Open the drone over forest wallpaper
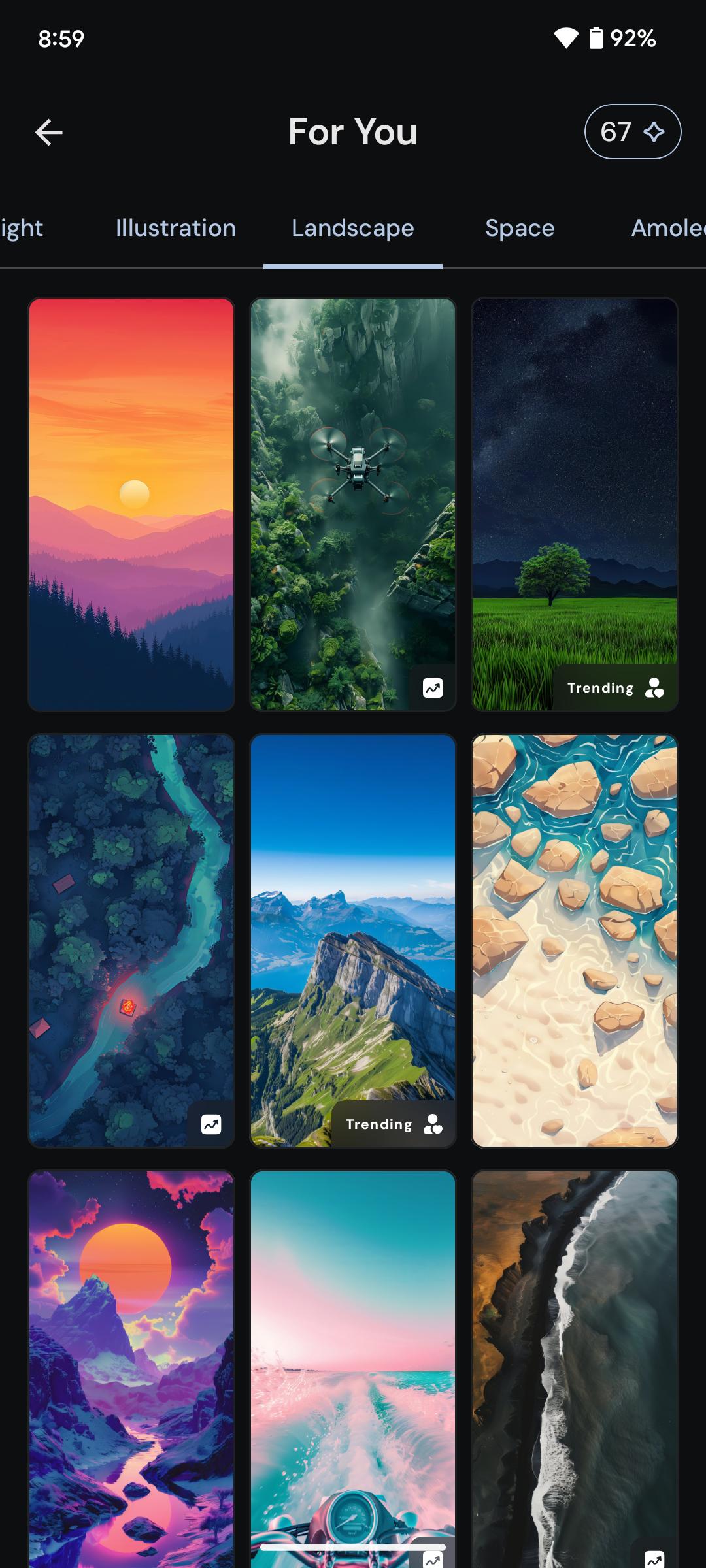Screen dimensions: 706x1568 click(353, 504)
